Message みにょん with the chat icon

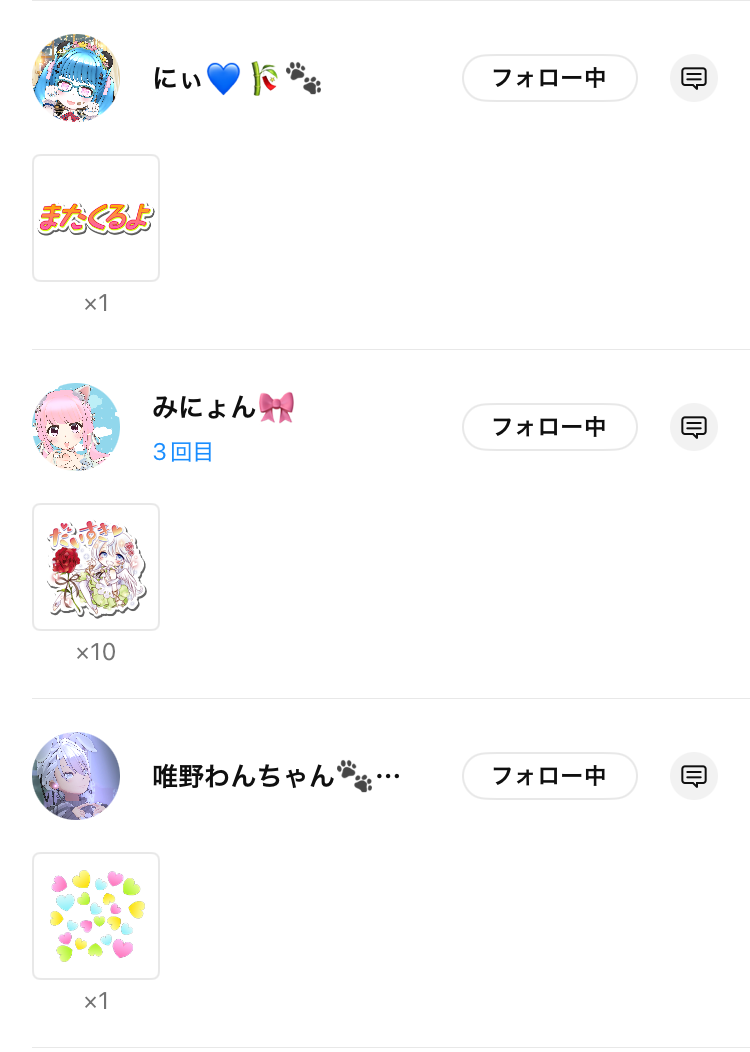[x=694, y=427]
